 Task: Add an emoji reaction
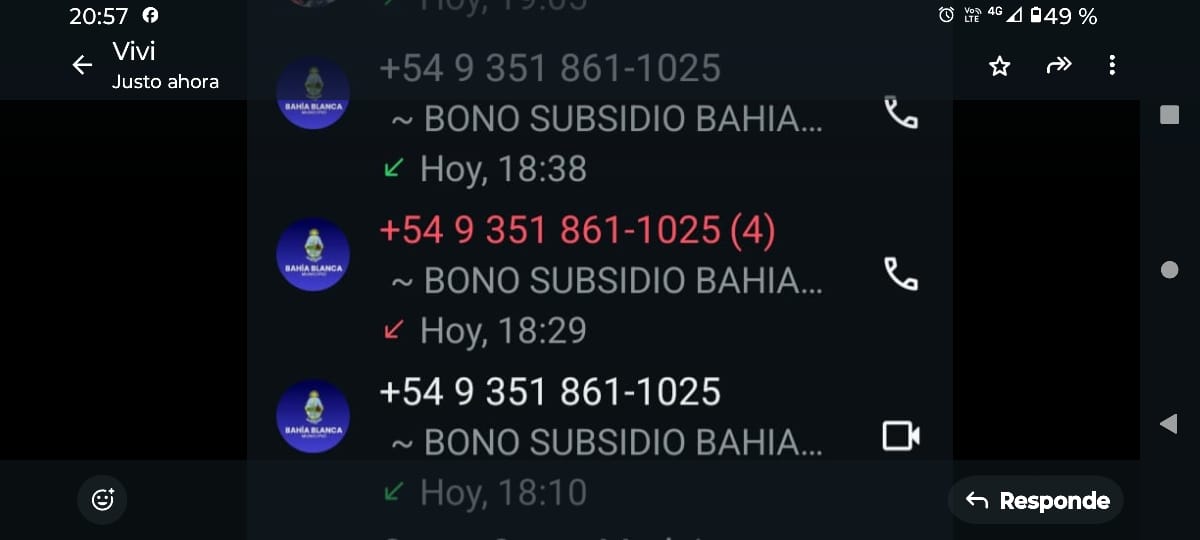[x=103, y=499]
